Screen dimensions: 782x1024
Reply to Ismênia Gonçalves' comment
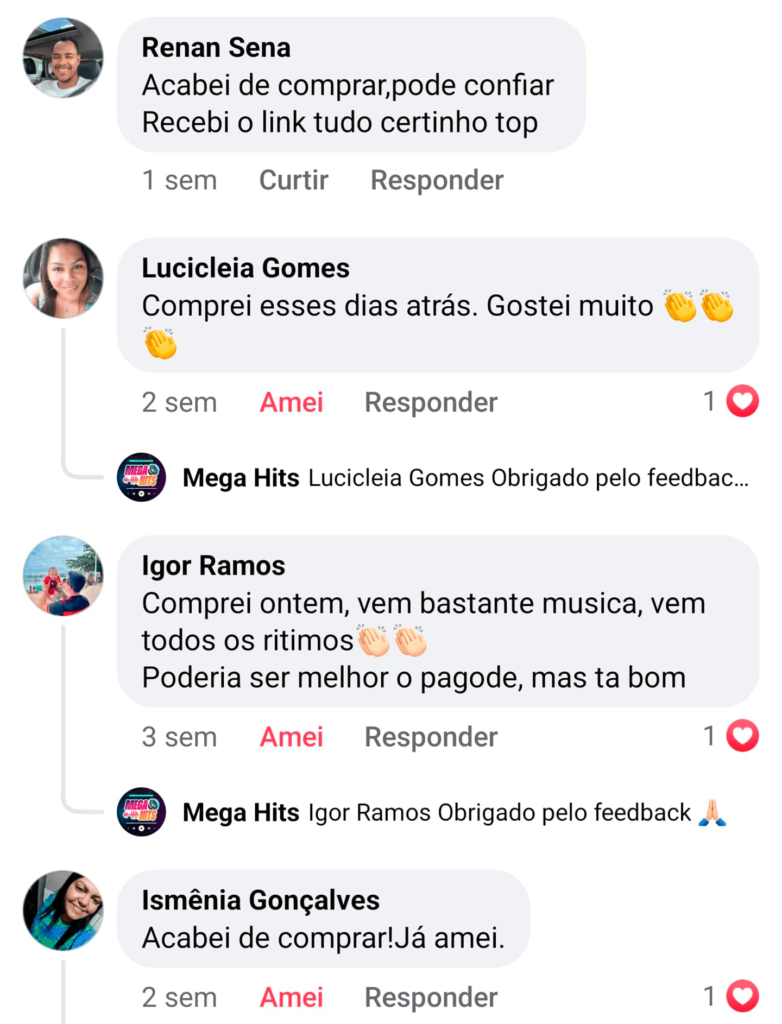430,997
